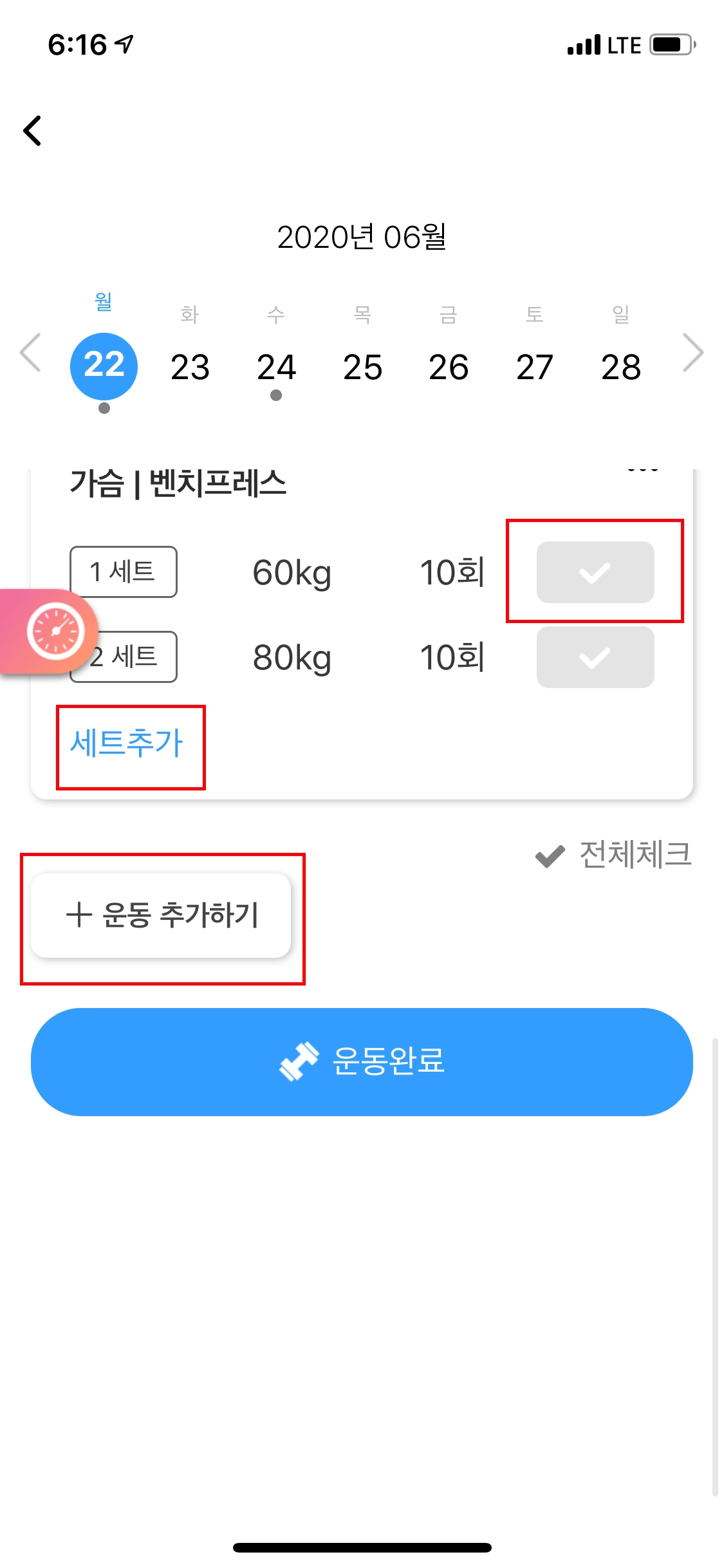The width and height of the screenshot is (724, 1568).
Task: Select Friday the 26th
Action: (449, 367)
